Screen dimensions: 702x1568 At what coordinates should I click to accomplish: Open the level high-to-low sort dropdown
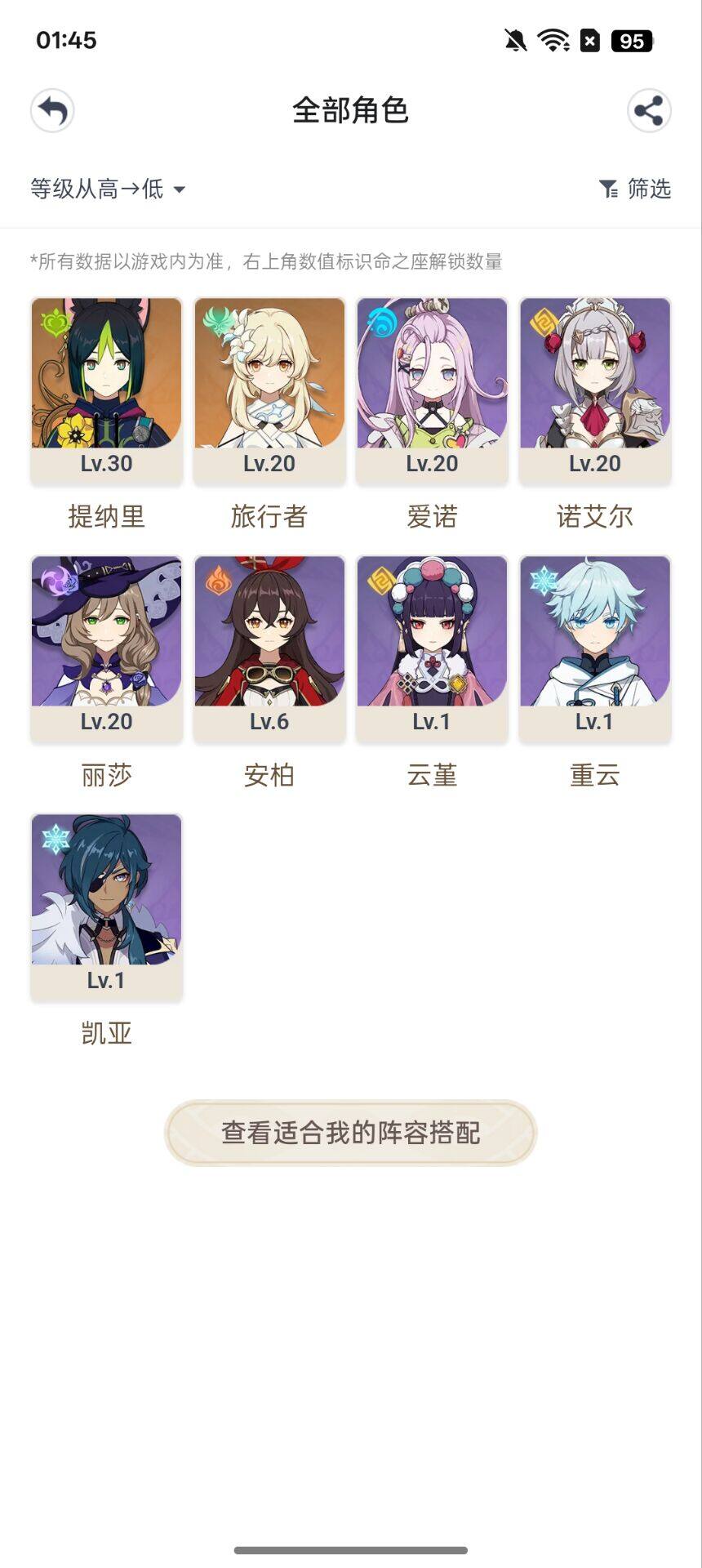pos(108,189)
